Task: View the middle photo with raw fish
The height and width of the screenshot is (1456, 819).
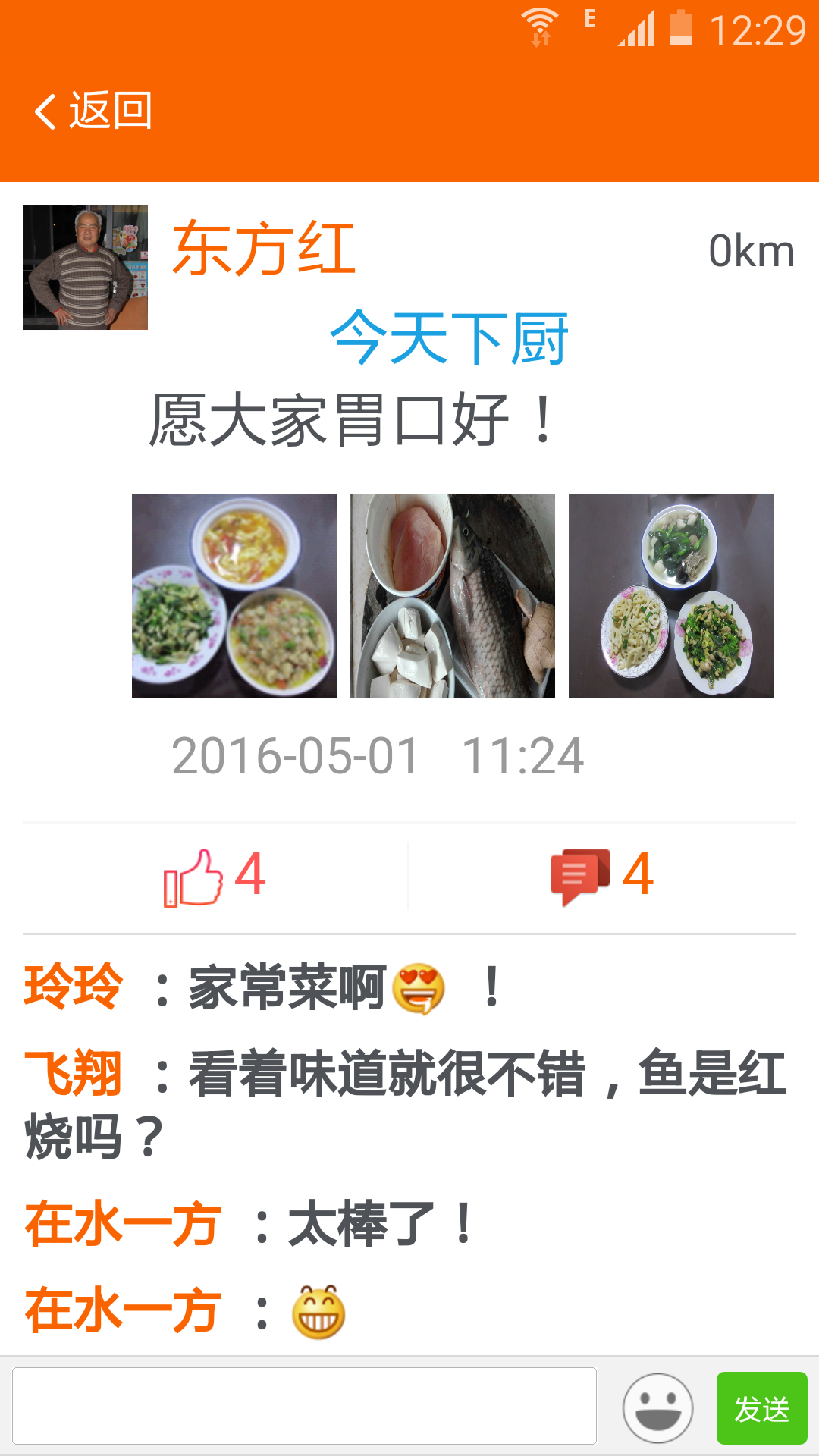Action: (453, 596)
